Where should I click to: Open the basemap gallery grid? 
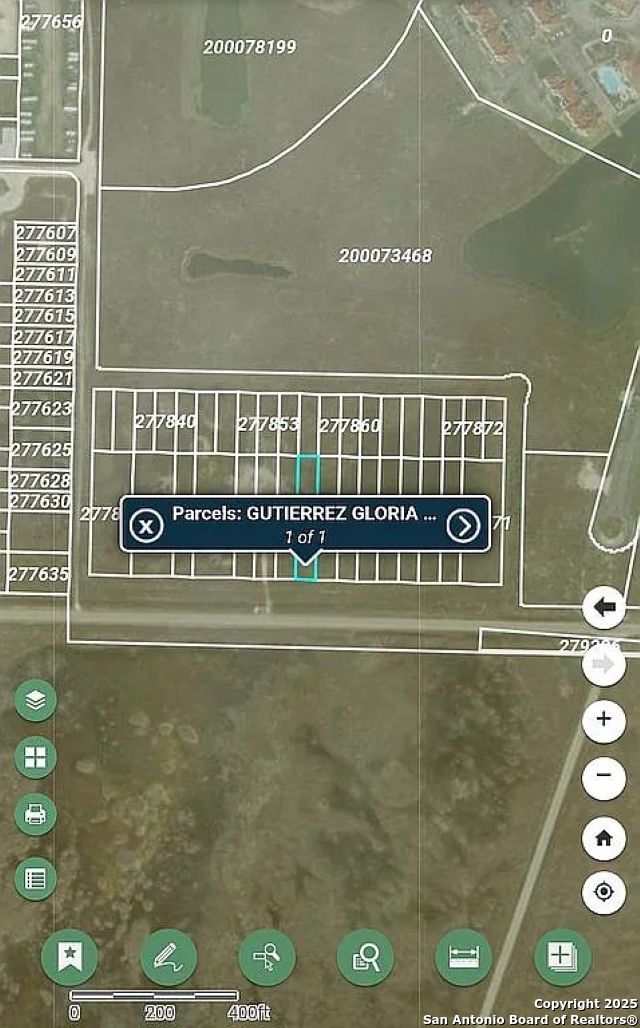tap(35, 757)
